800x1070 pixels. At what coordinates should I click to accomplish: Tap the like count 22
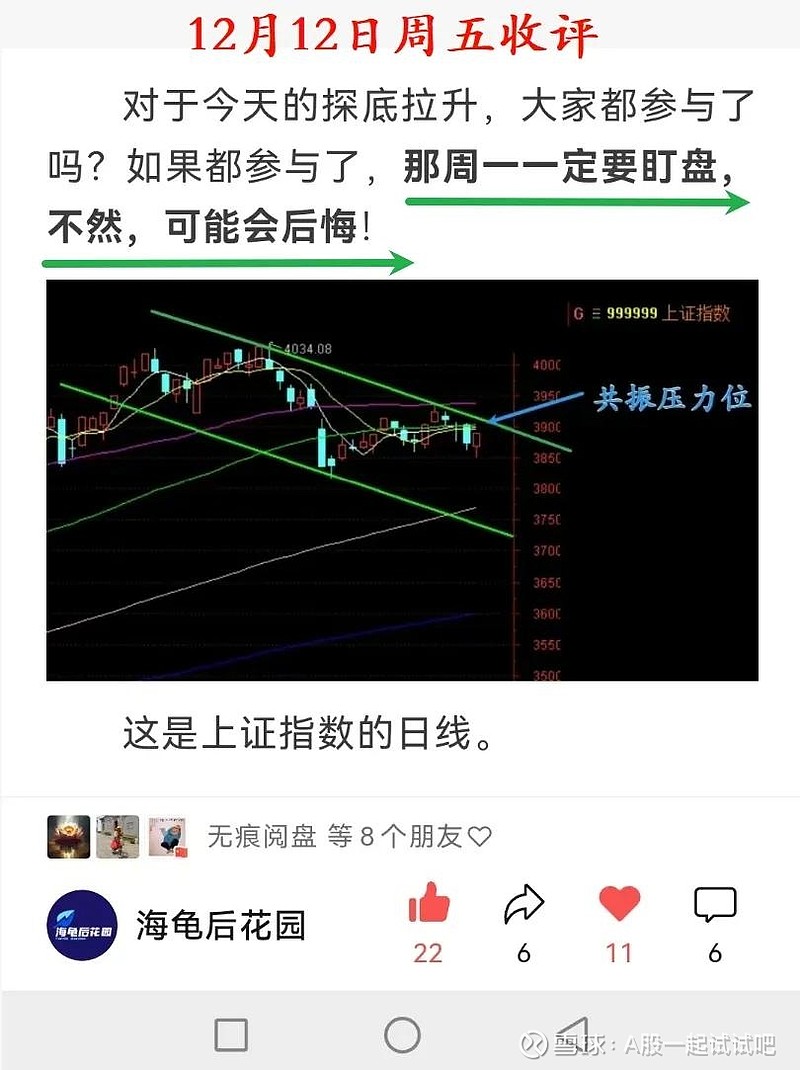tap(429, 953)
